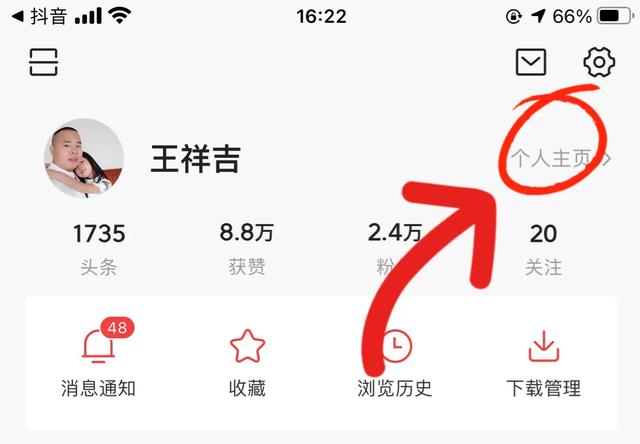Tap 王祥吉's profile avatar
This screenshot has height=444, width=640.
84,158
